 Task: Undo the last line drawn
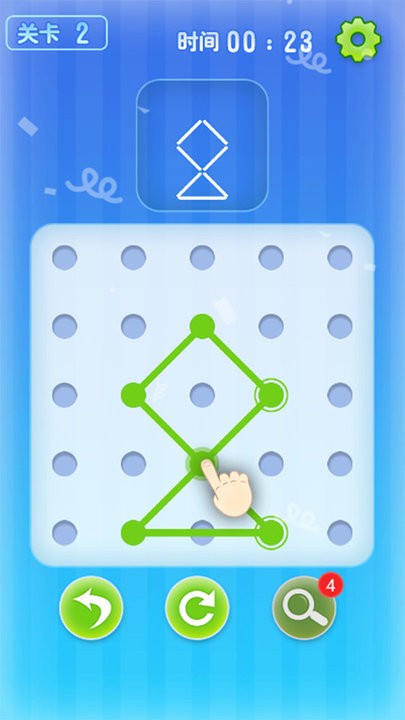91,608
